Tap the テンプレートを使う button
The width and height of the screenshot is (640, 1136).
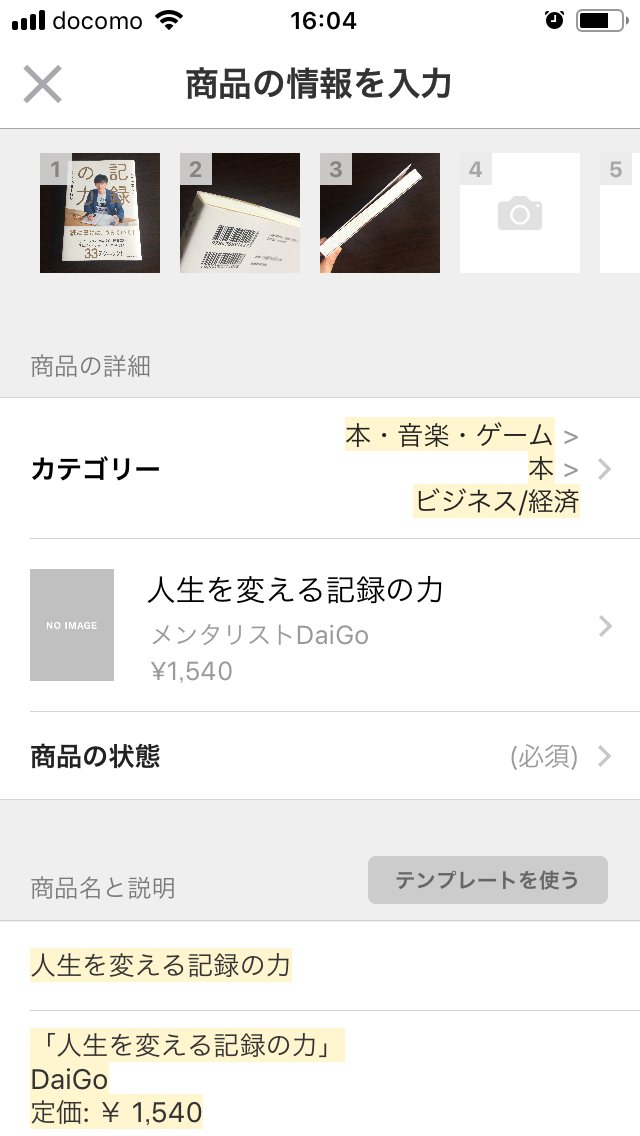487,880
